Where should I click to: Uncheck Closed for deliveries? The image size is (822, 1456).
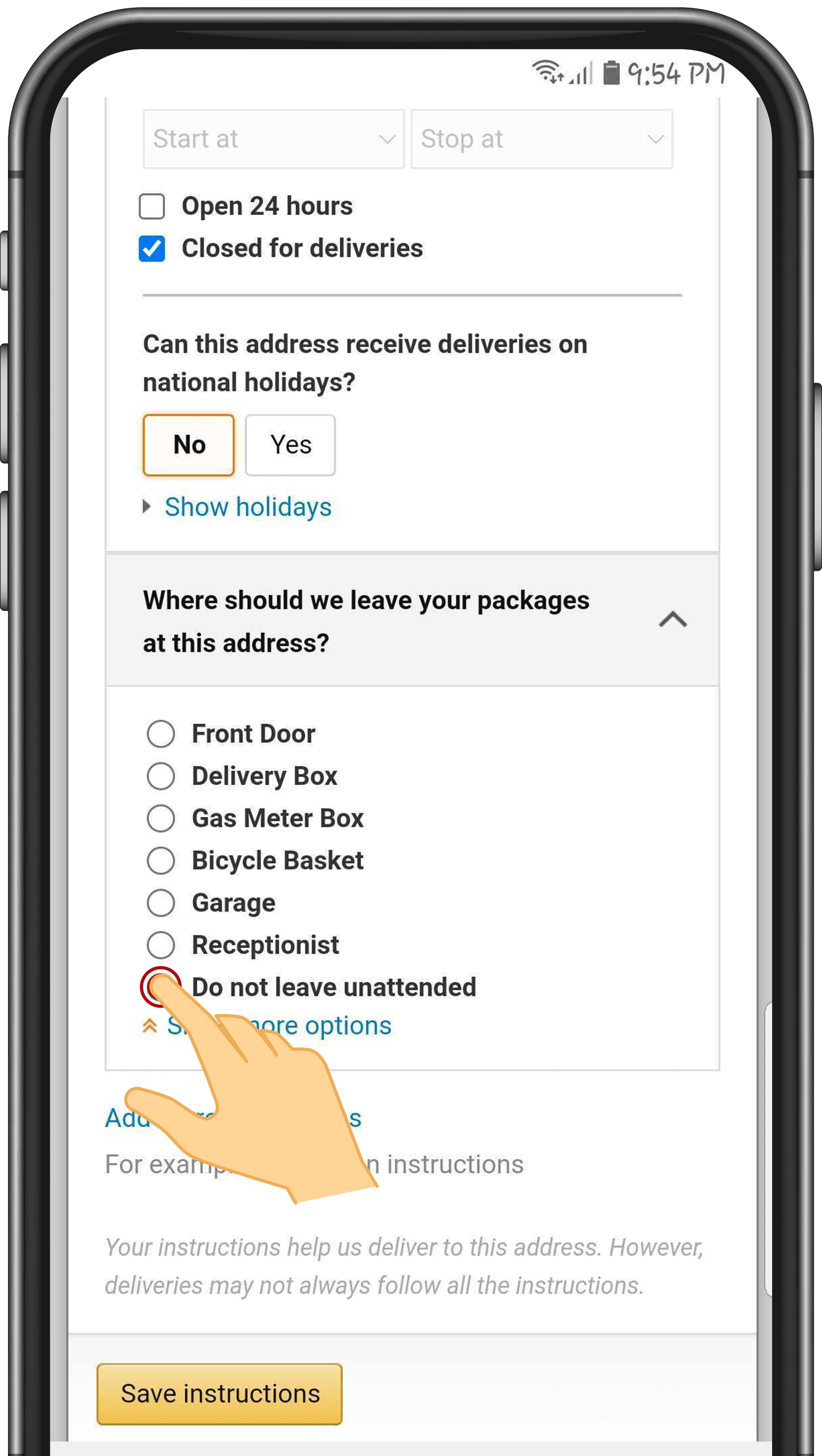click(x=152, y=249)
